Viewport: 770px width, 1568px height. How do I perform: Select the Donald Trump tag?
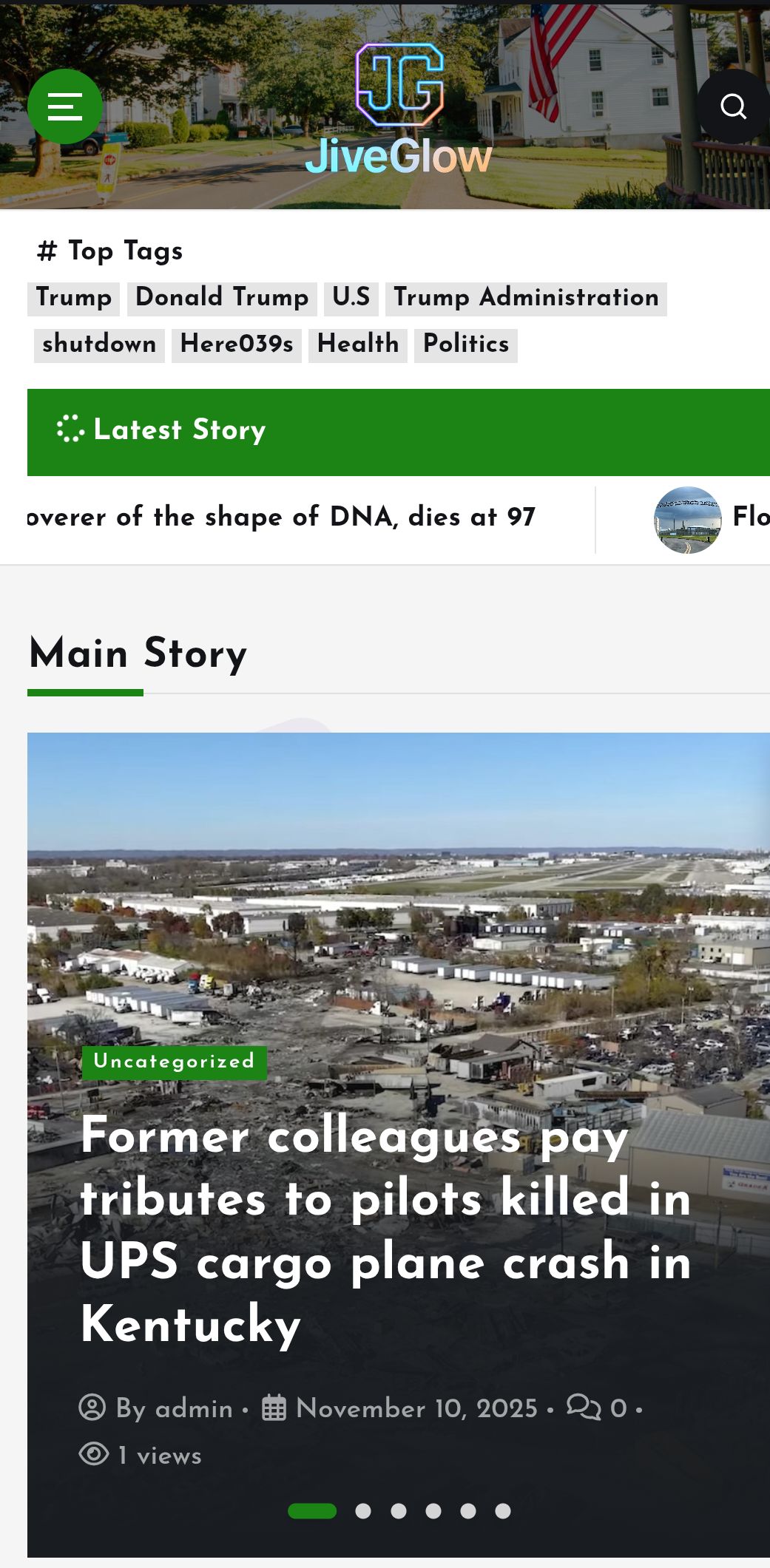tap(222, 299)
